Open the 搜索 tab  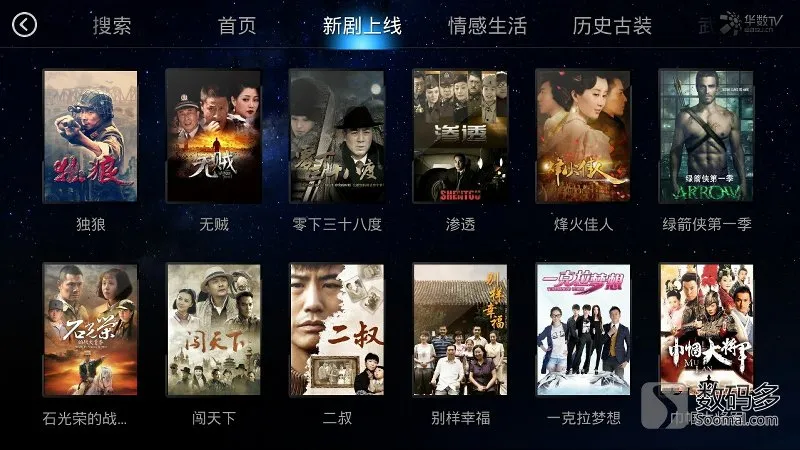[x=112, y=26]
